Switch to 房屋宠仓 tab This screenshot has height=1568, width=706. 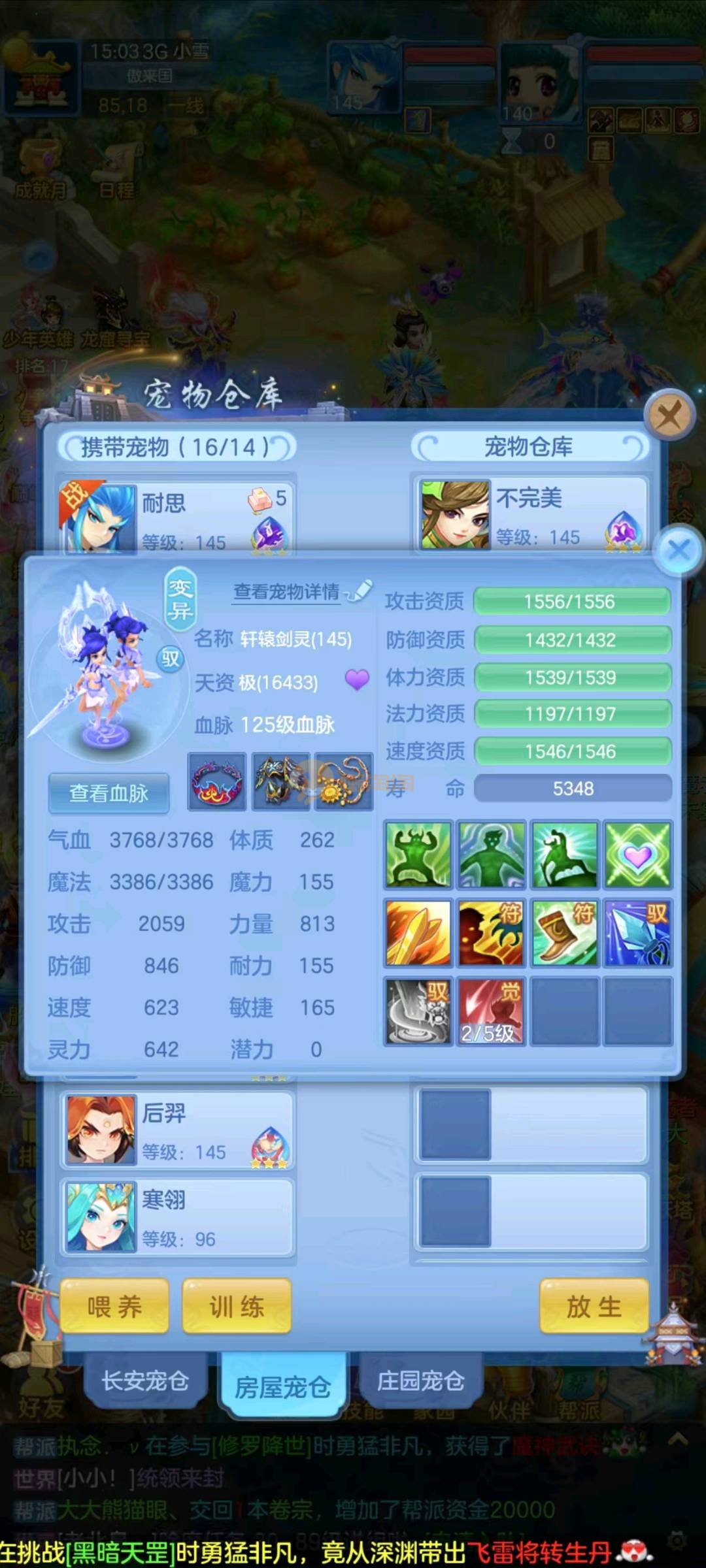[x=282, y=1385]
